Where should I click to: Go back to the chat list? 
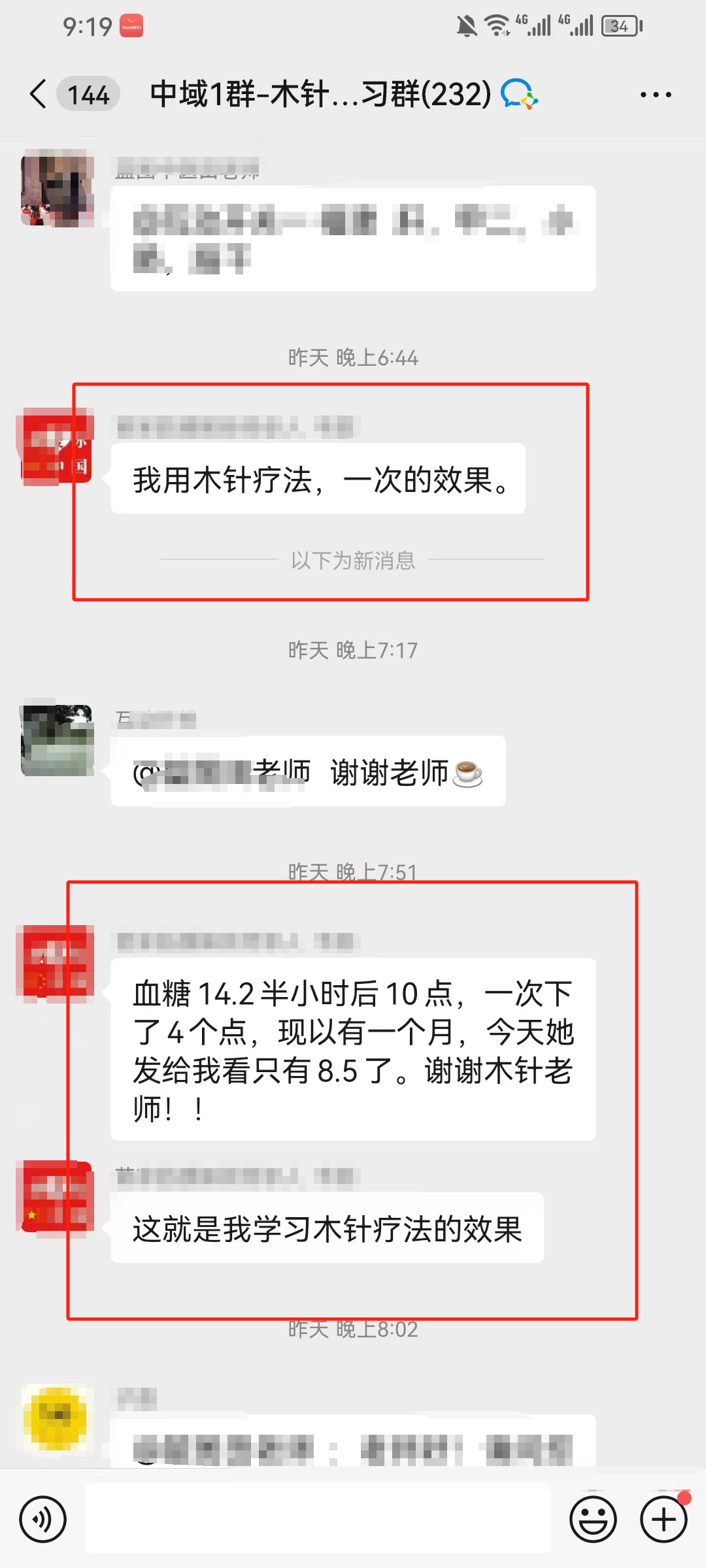39,94
